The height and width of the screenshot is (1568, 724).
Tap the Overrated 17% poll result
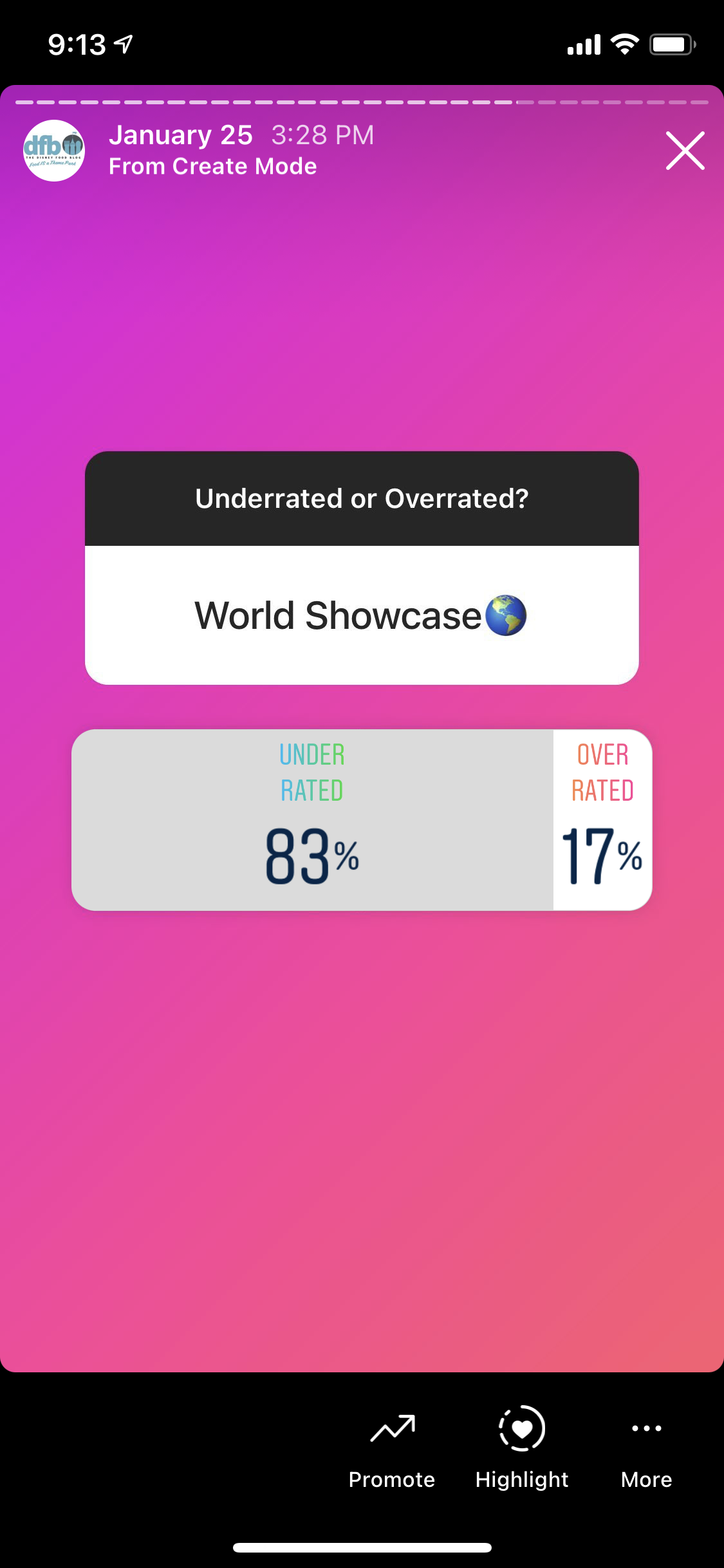click(x=602, y=820)
